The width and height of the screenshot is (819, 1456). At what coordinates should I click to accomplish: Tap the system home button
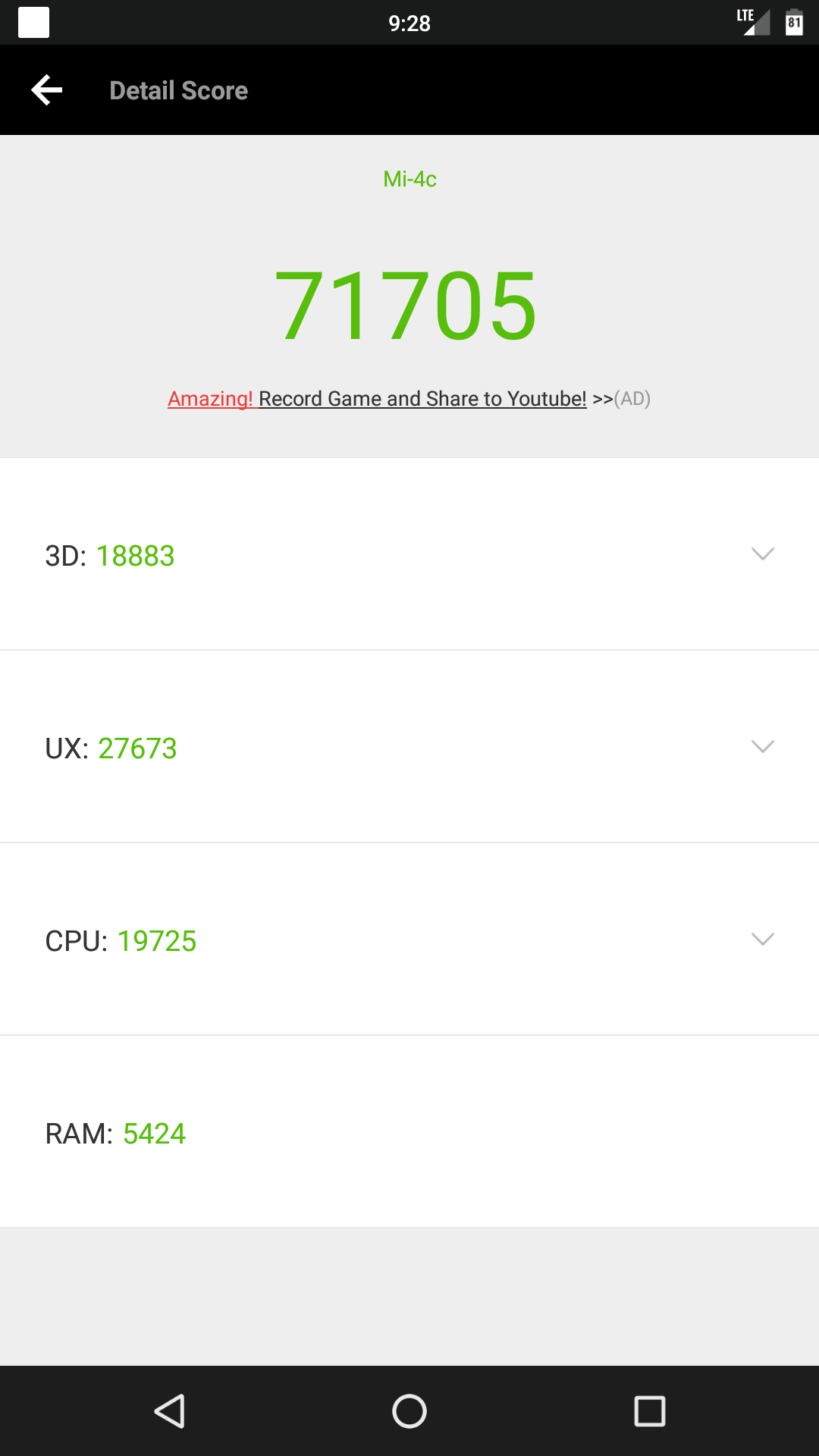click(x=409, y=1411)
